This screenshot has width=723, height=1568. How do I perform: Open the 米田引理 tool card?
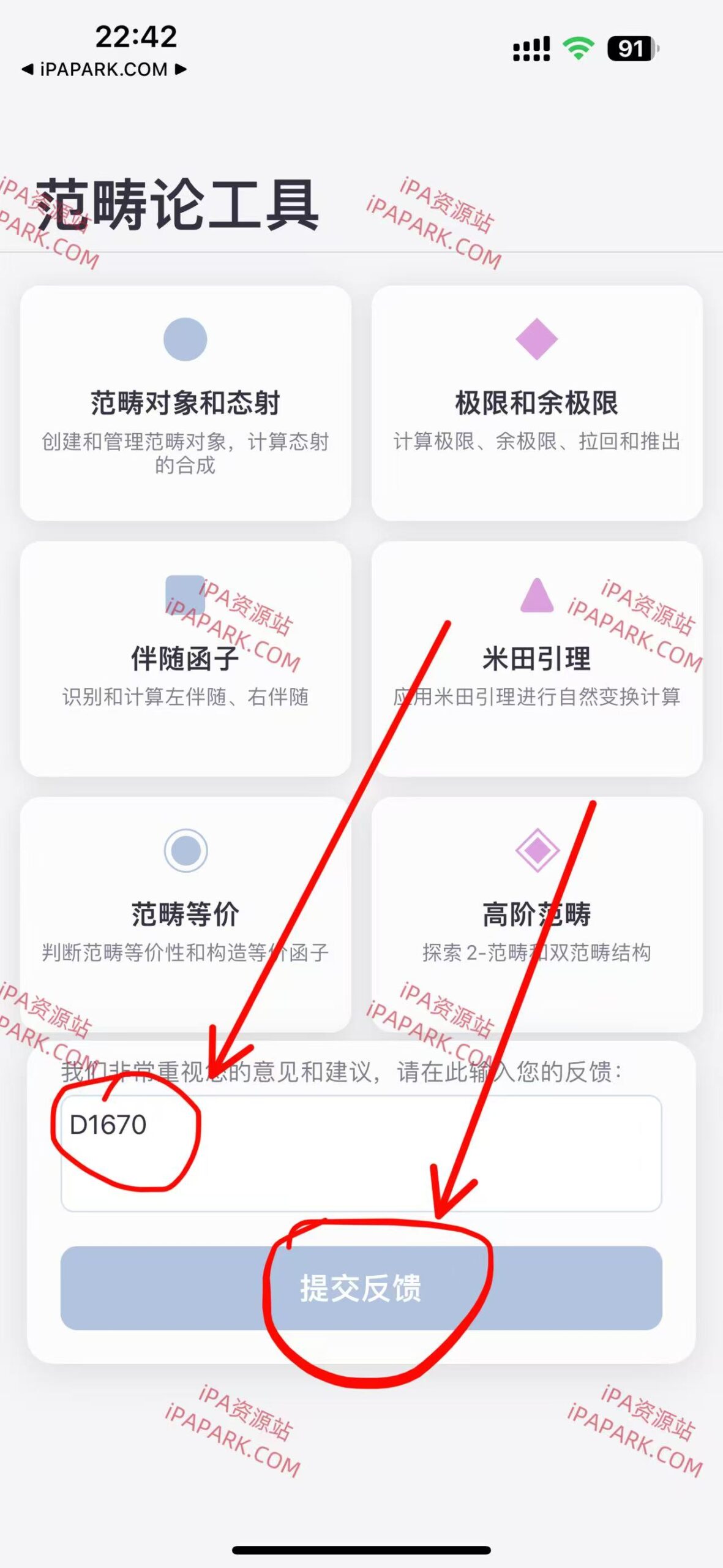[537, 658]
